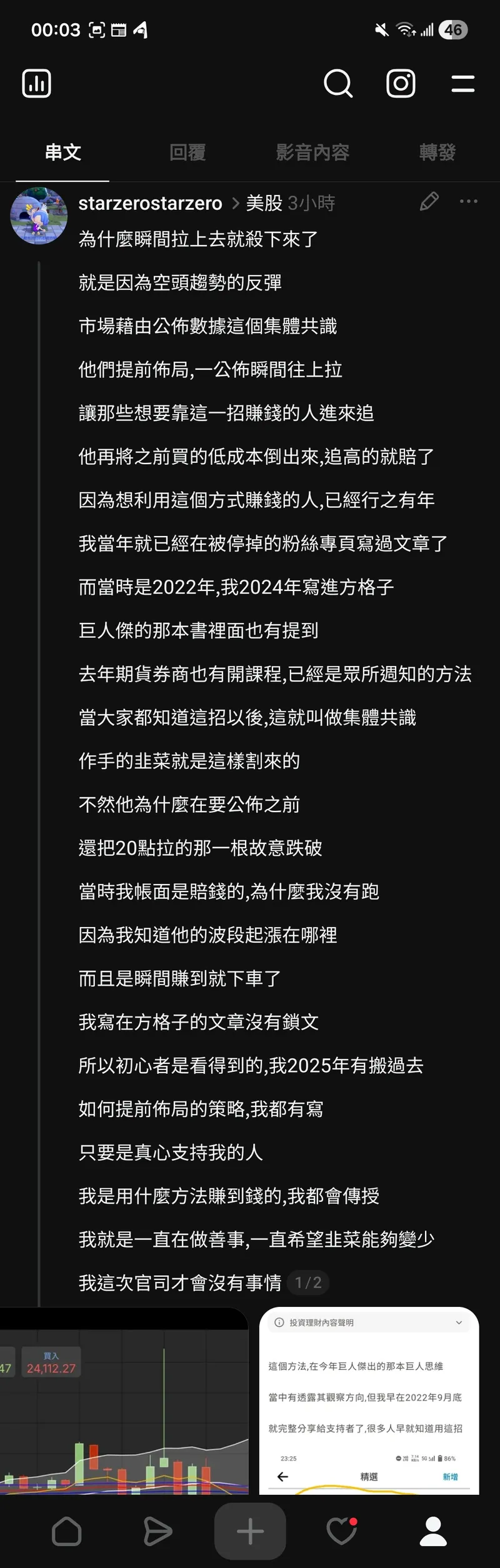The width and height of the screenshot is (500, 1568).
Task: Open the linked Instagram profile icon
Action: pos(401,84)
